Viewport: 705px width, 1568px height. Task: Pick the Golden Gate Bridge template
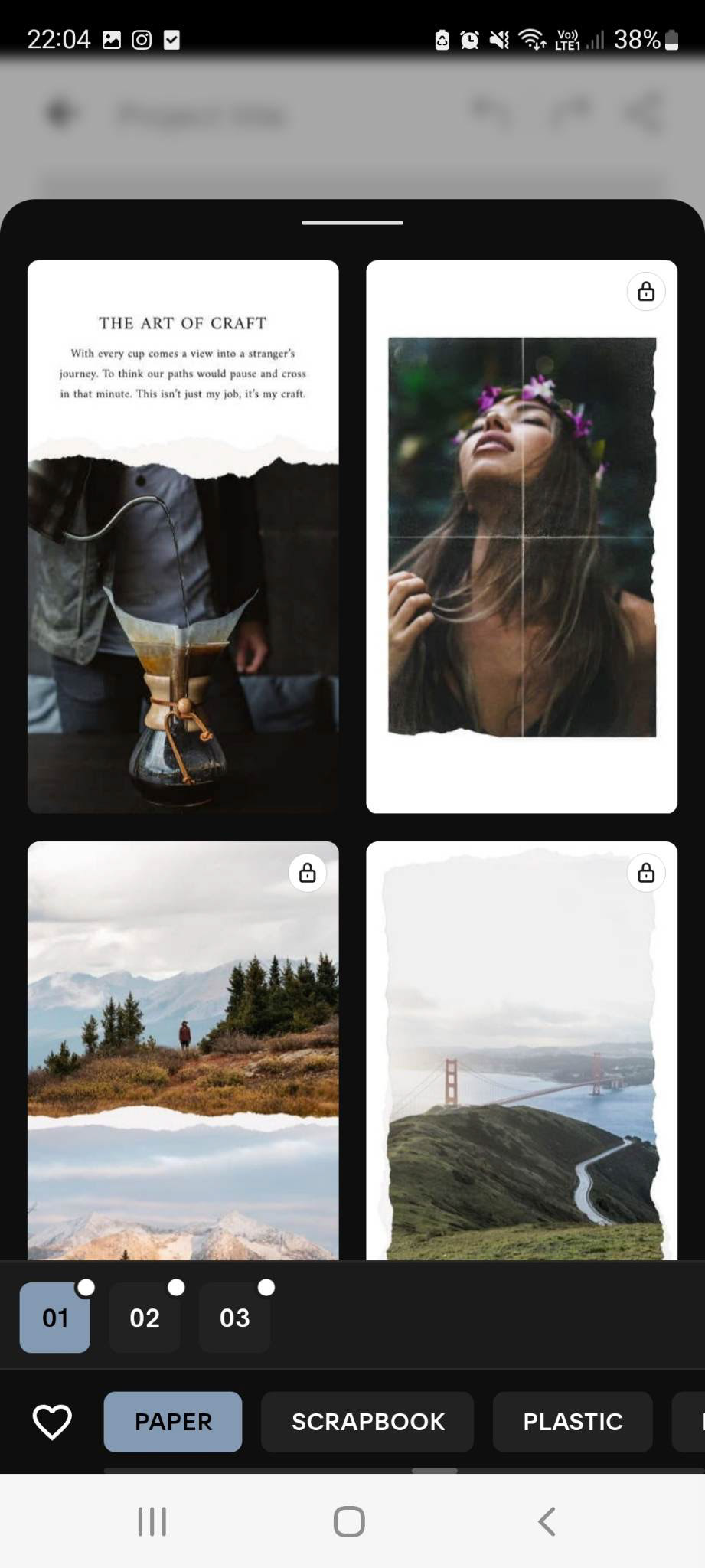coord(521,1050)
